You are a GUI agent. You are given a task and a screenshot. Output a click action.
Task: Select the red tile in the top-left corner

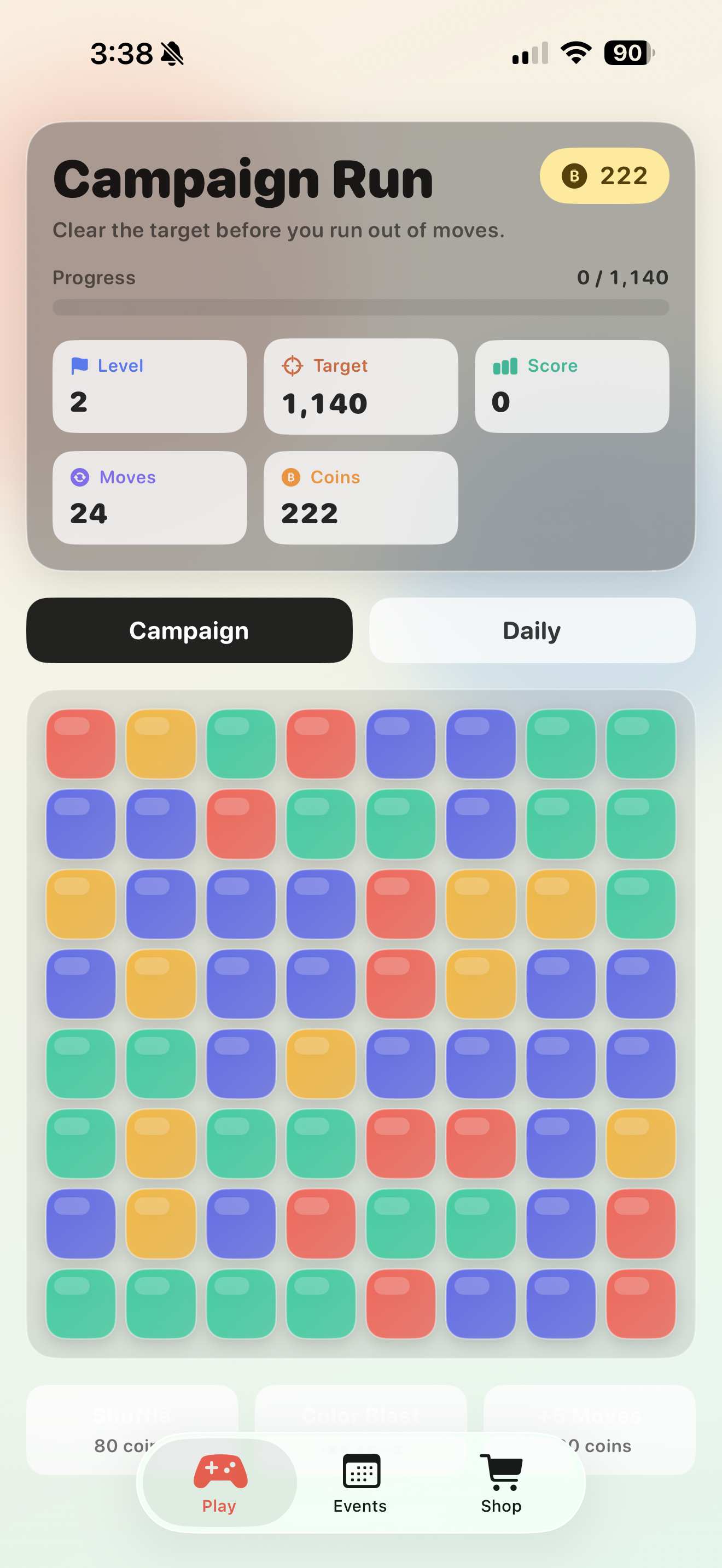[80, 742]
